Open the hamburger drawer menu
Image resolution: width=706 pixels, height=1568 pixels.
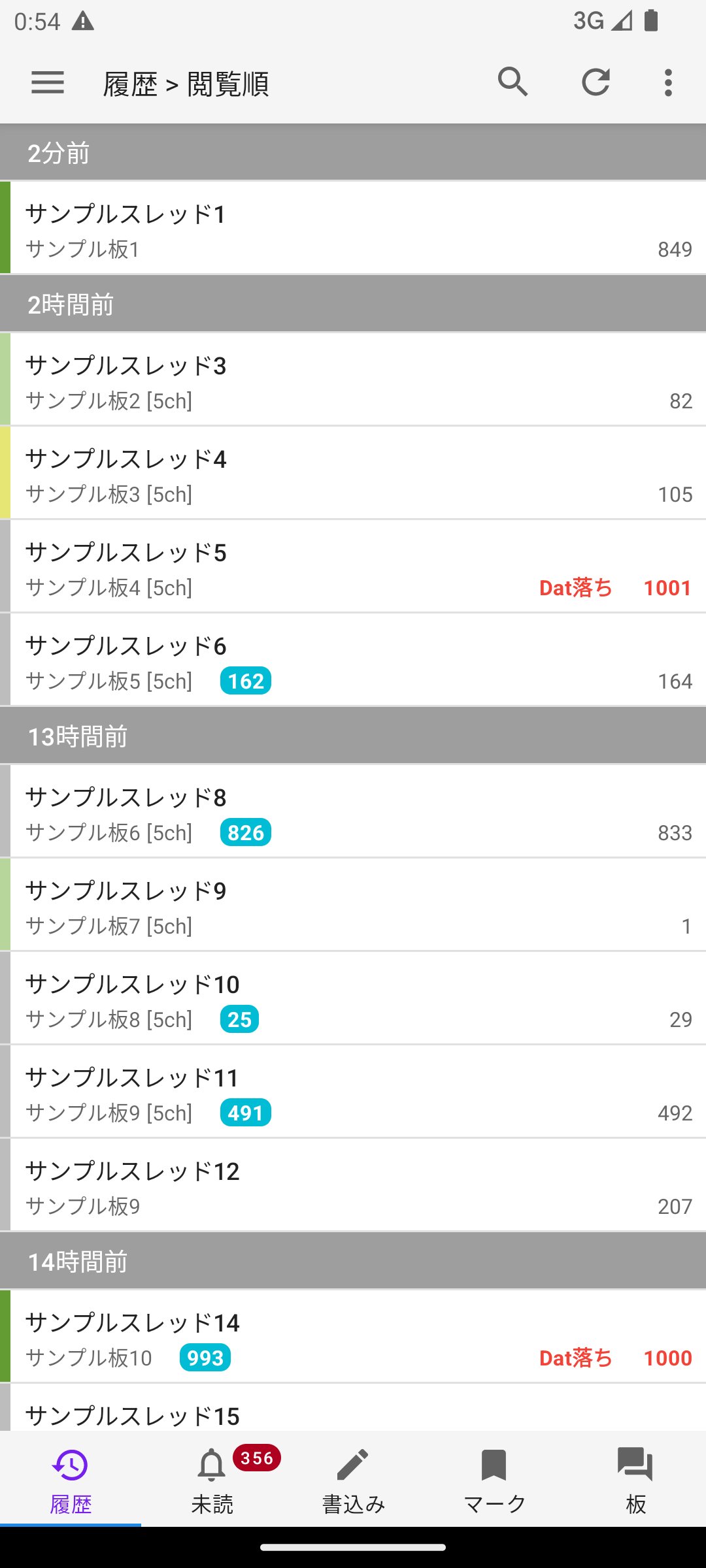(48, 83)
